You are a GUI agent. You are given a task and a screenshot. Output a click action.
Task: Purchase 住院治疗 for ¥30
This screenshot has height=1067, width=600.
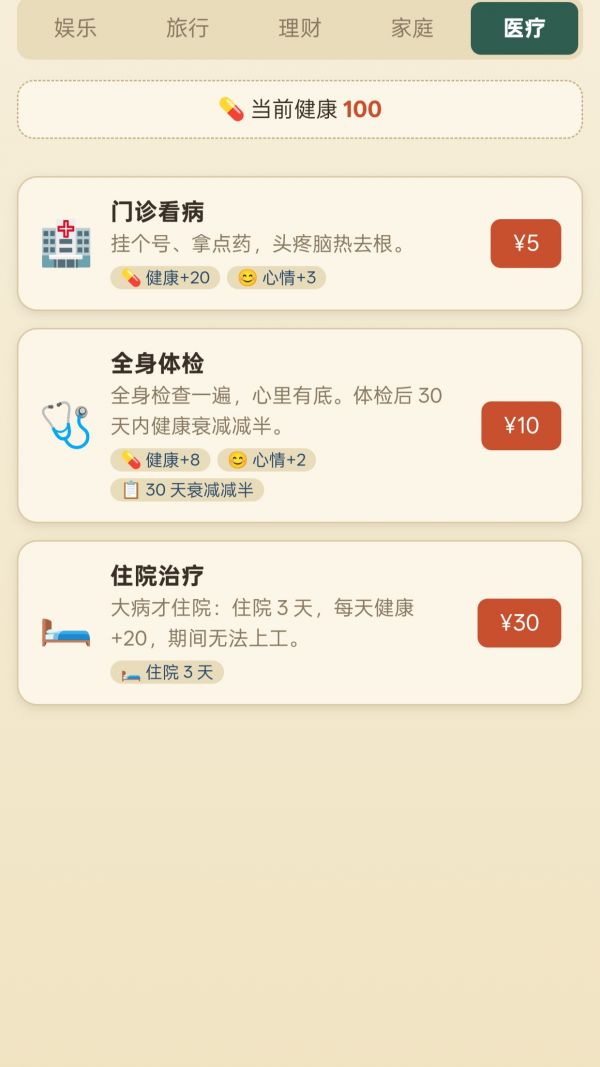(x=519, y=623)
